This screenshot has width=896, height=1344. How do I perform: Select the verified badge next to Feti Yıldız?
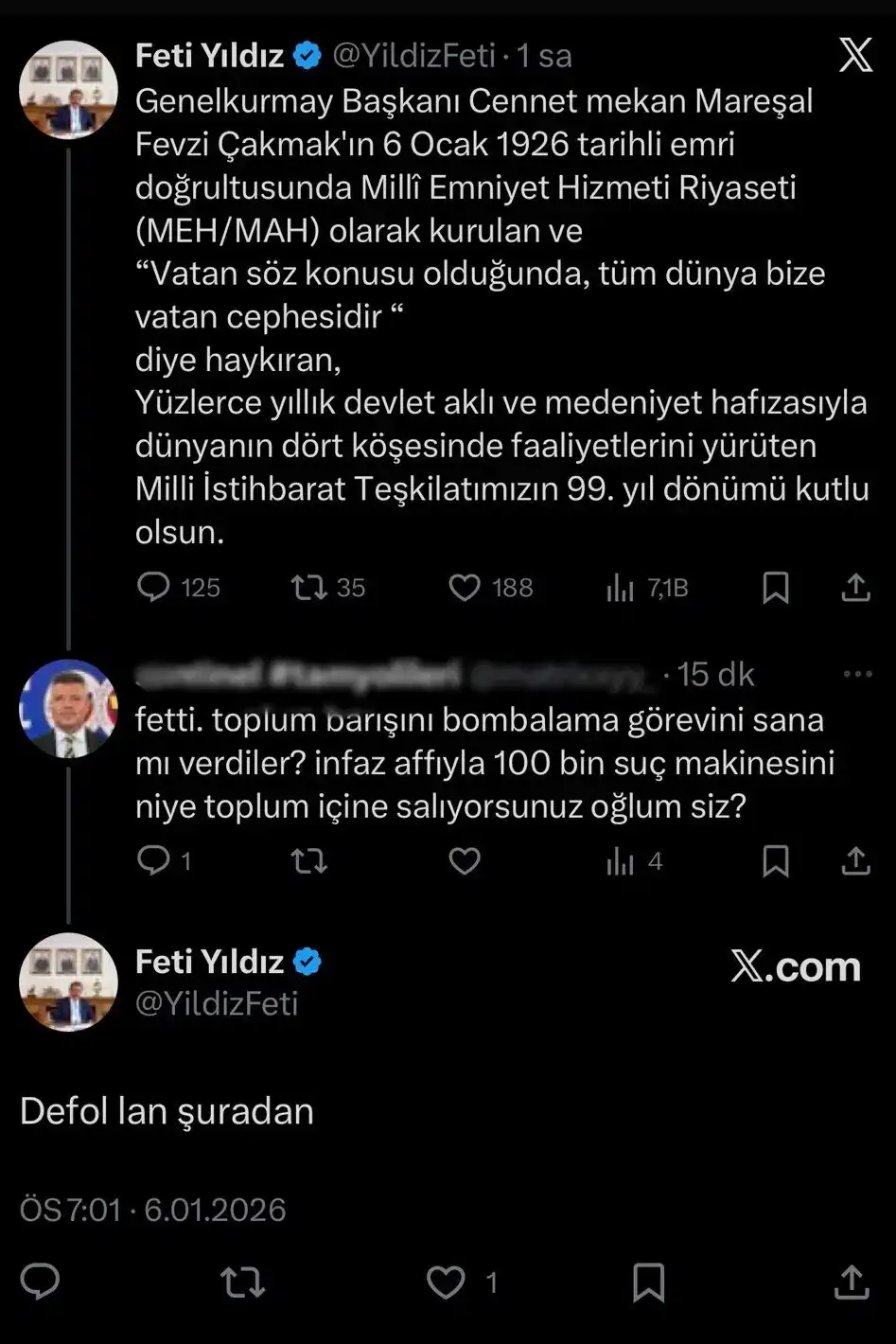(x=304, y=54)
